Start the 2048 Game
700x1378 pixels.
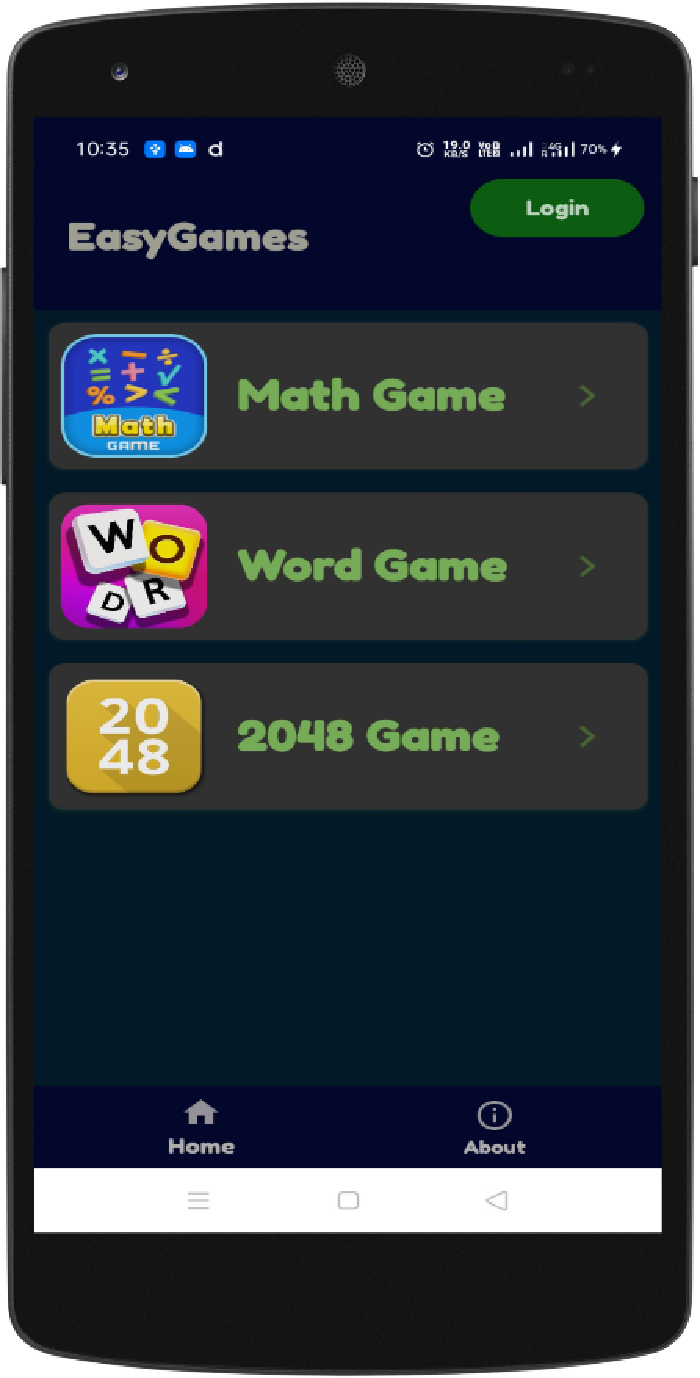tap(348, 736)
